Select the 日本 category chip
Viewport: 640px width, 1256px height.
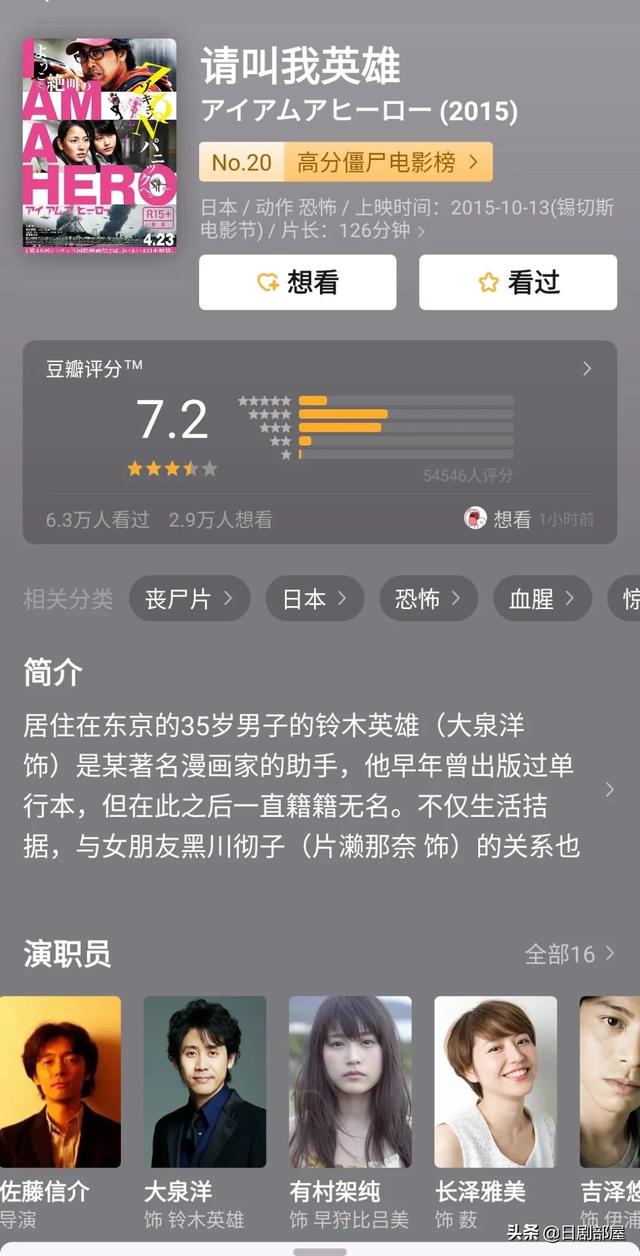[x=314, y=599]
